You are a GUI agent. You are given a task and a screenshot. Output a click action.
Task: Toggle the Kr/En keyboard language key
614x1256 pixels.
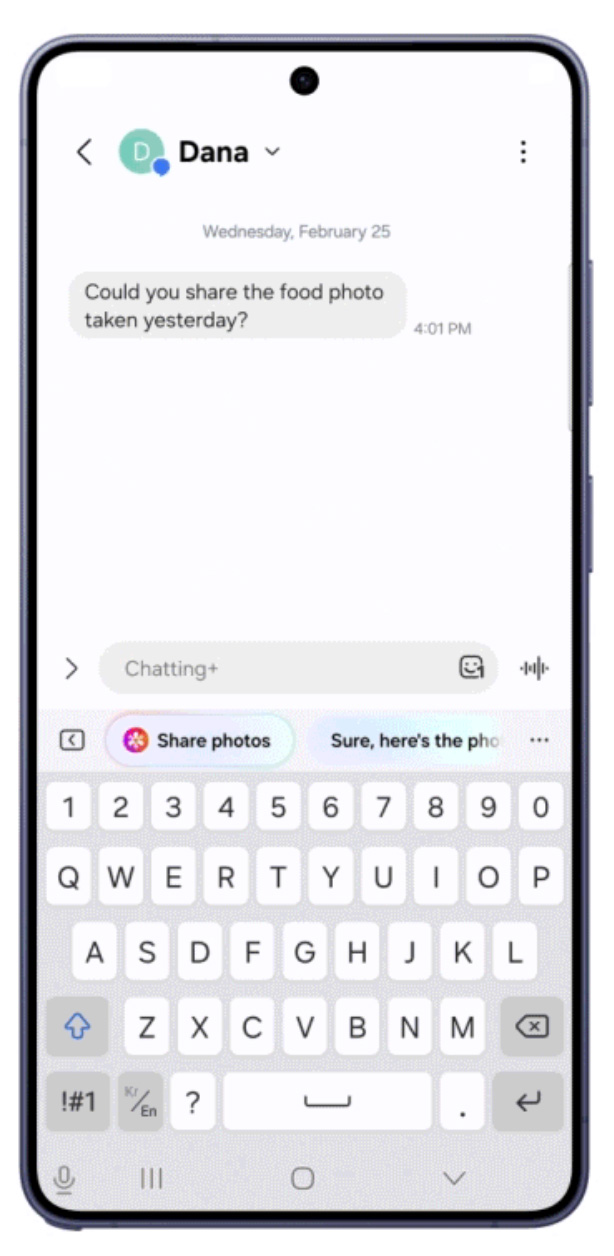coord(140,1102)
